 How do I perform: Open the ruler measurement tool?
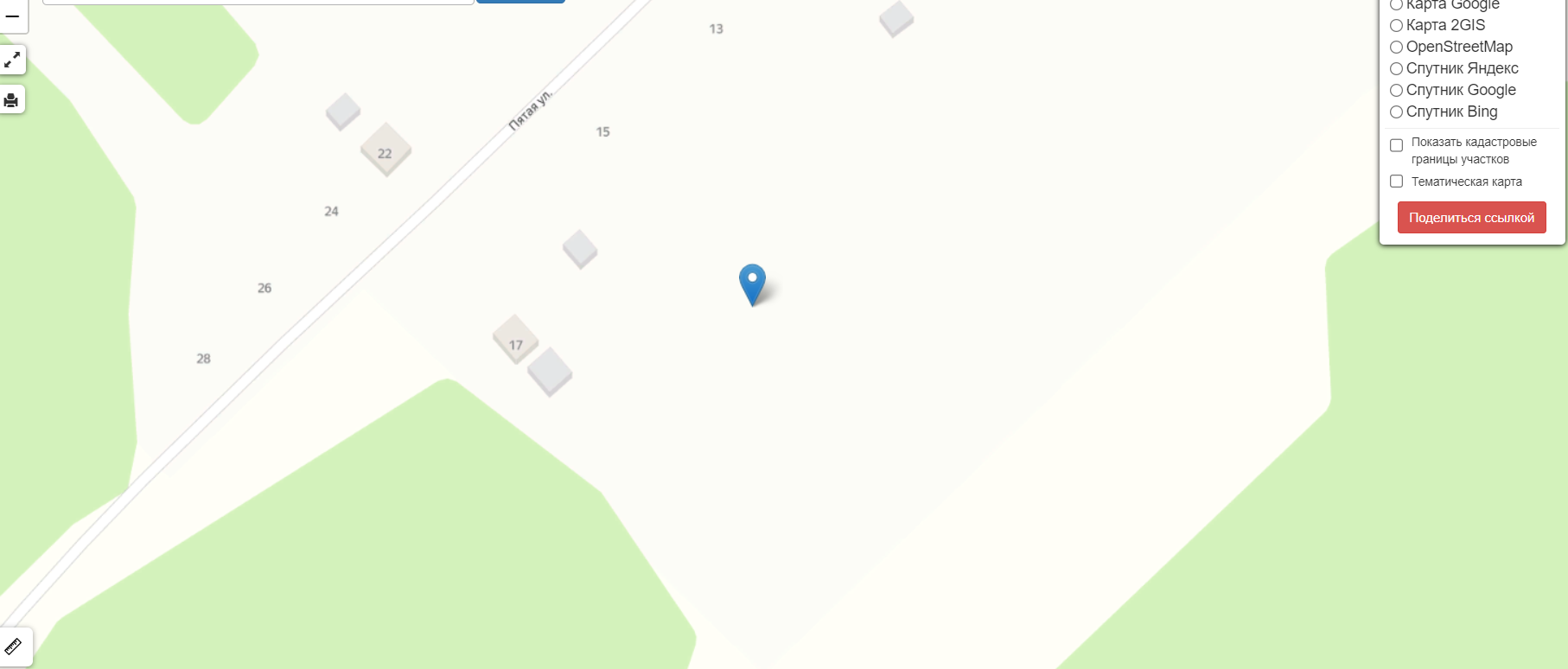[x=14, y=646]
